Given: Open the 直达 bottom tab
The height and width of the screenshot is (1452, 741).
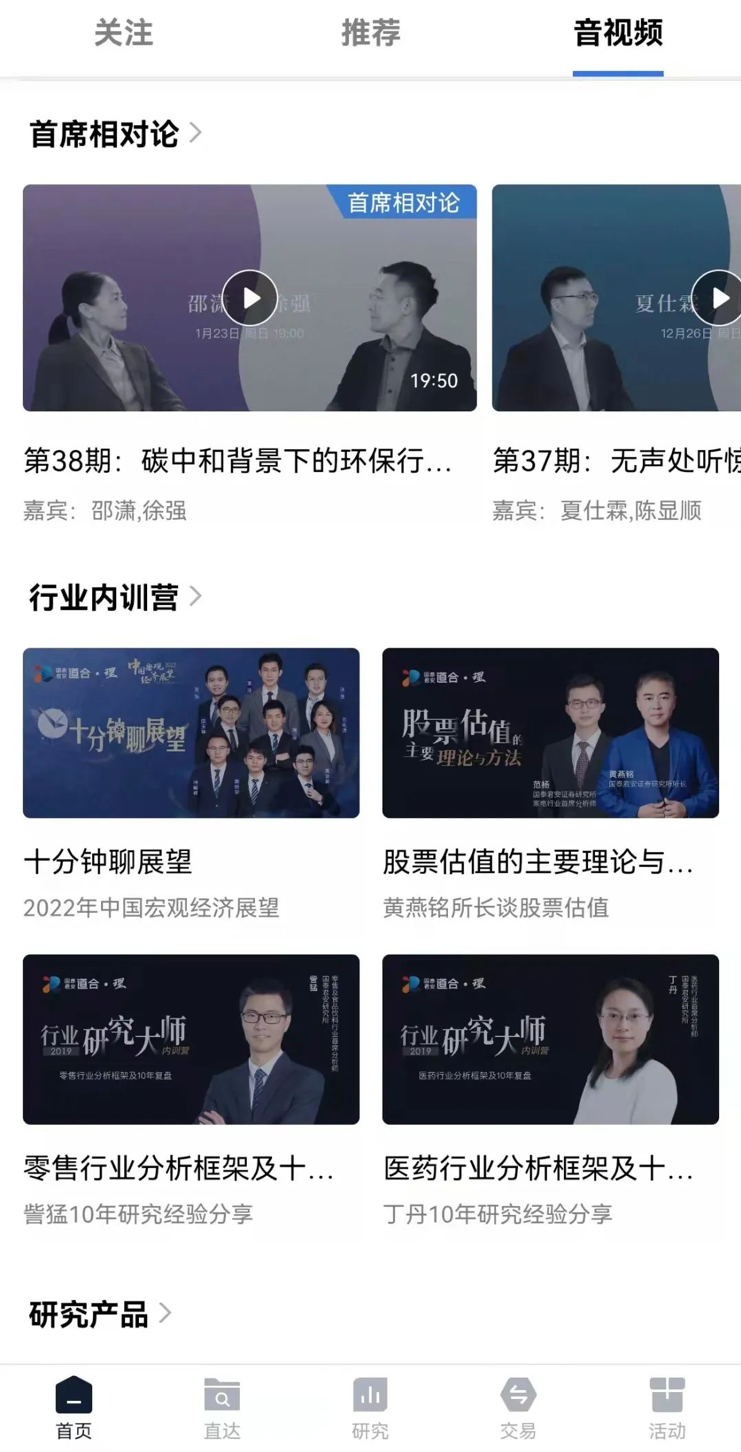Looking at the screenshot, I should point(222,1408).
